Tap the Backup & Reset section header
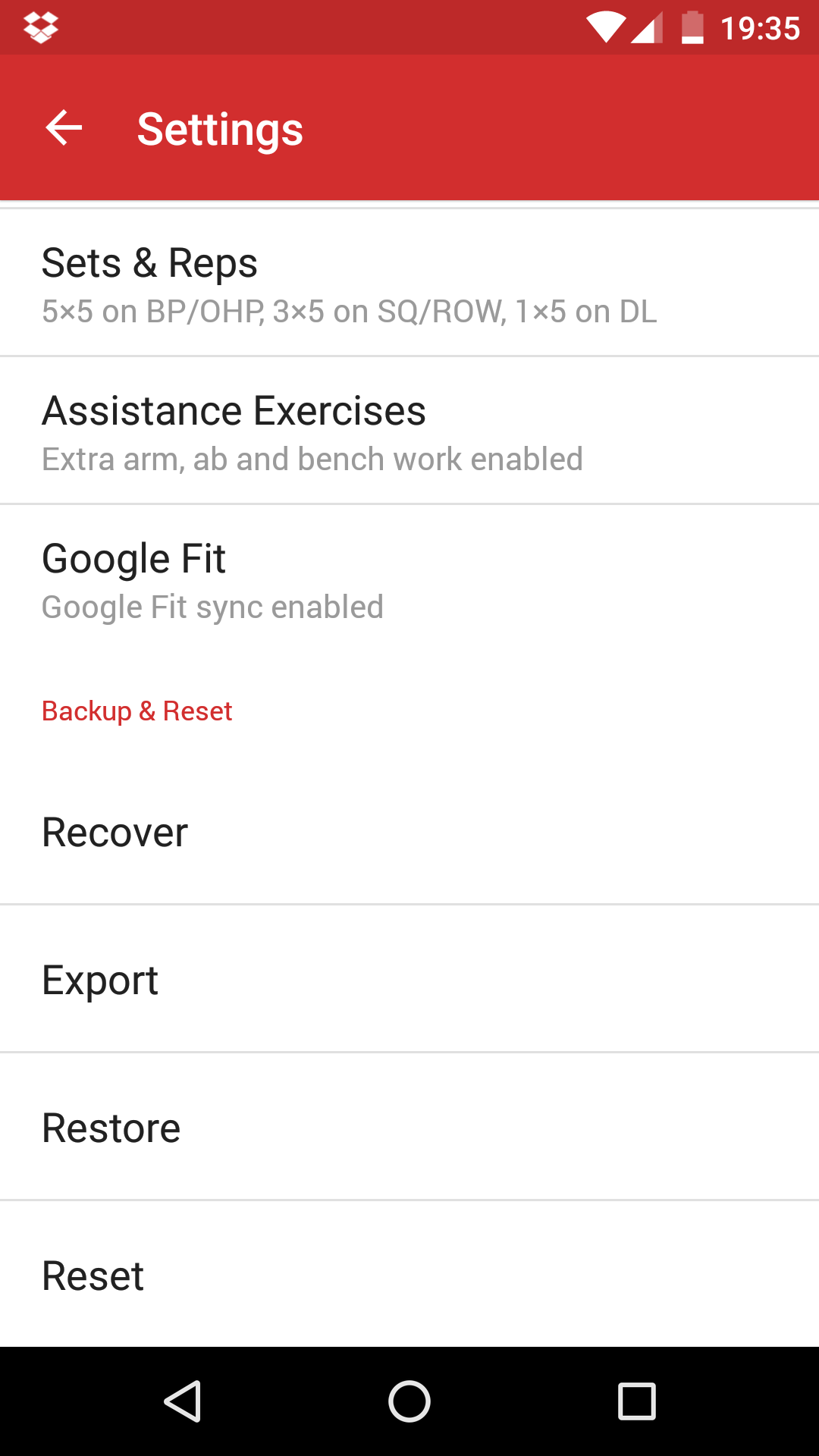Image resolution: width=819 pixels, height=1456 pixels. (x=137, y=711)
